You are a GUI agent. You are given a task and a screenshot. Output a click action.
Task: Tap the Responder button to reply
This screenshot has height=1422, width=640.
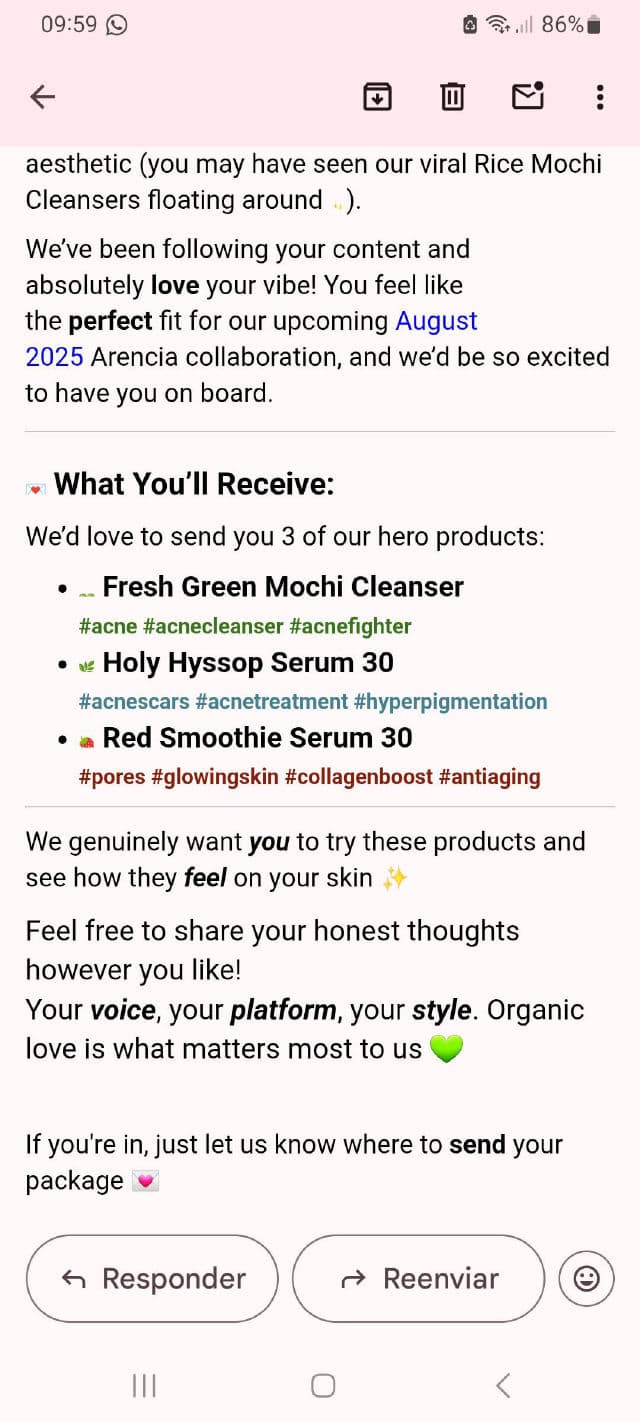[152, 1278]
